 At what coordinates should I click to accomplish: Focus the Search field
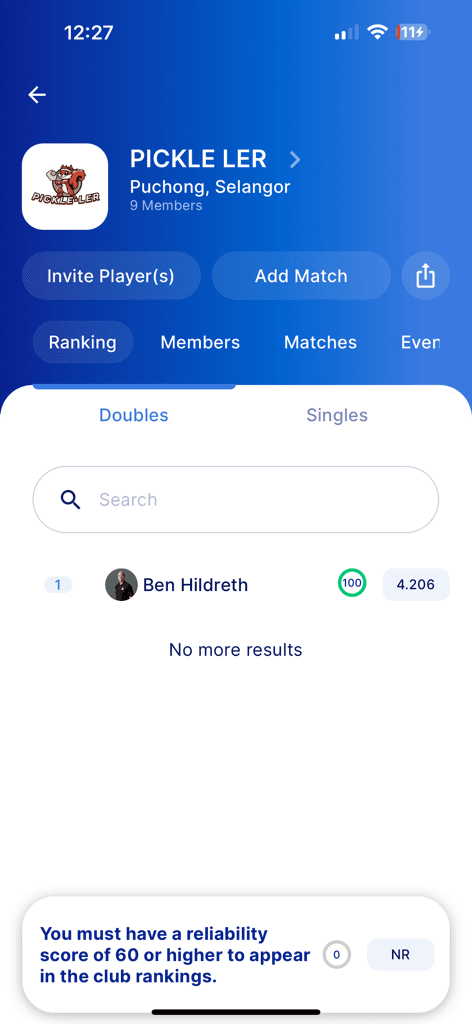(x=236, y=500)
